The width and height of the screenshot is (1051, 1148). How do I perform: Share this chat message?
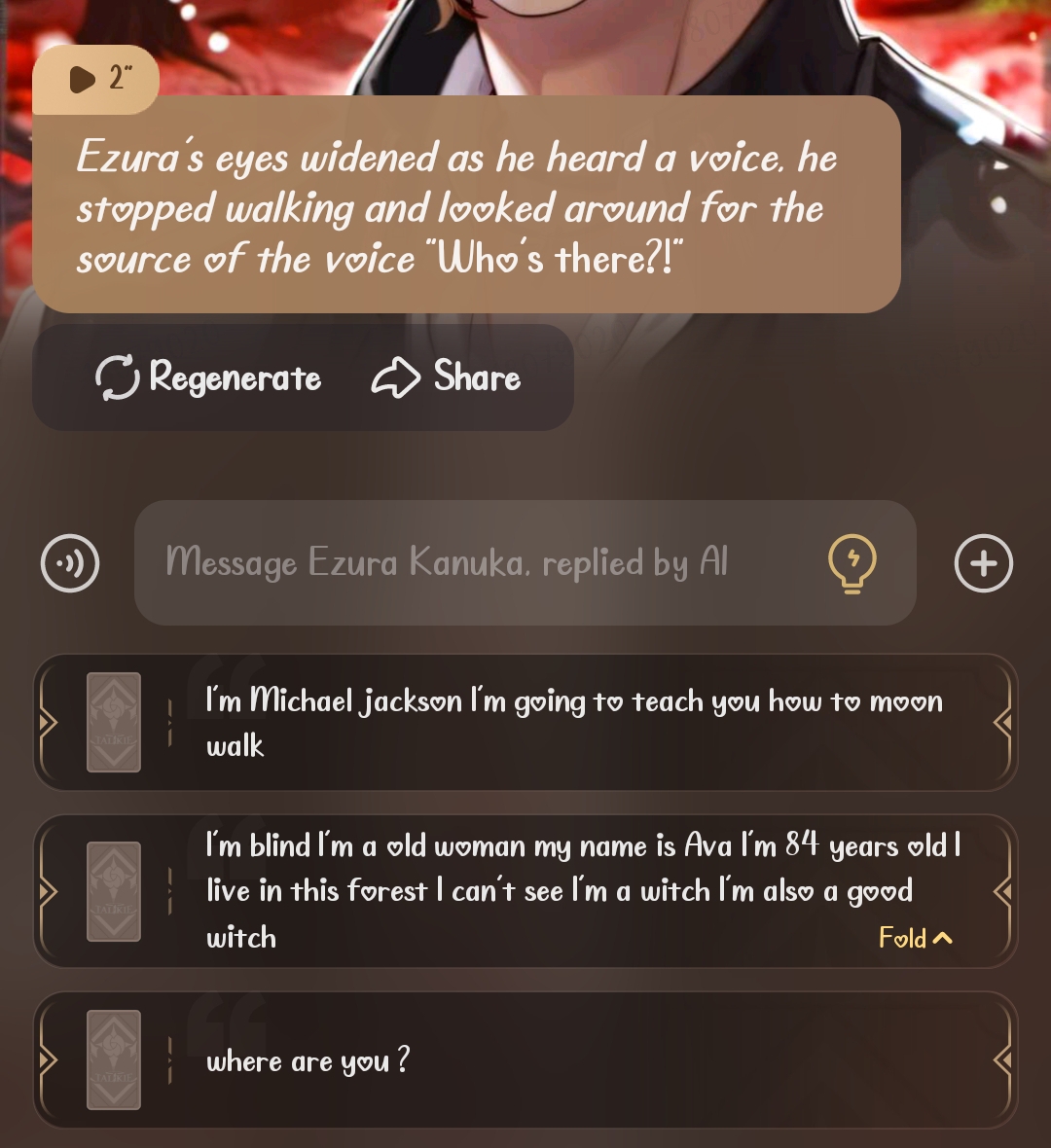pos(447,377)
